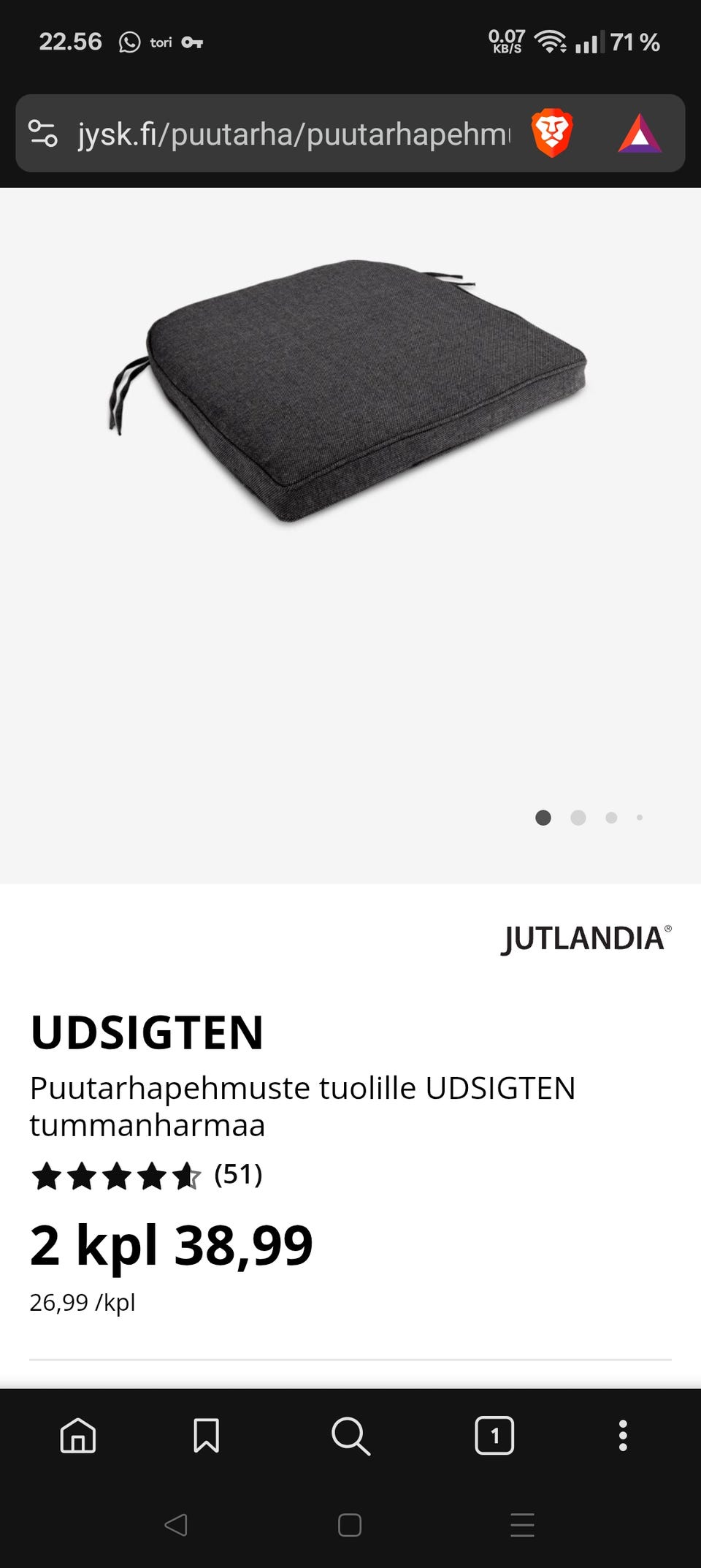
Task: Open browser search
Action: coord(350,1436)
